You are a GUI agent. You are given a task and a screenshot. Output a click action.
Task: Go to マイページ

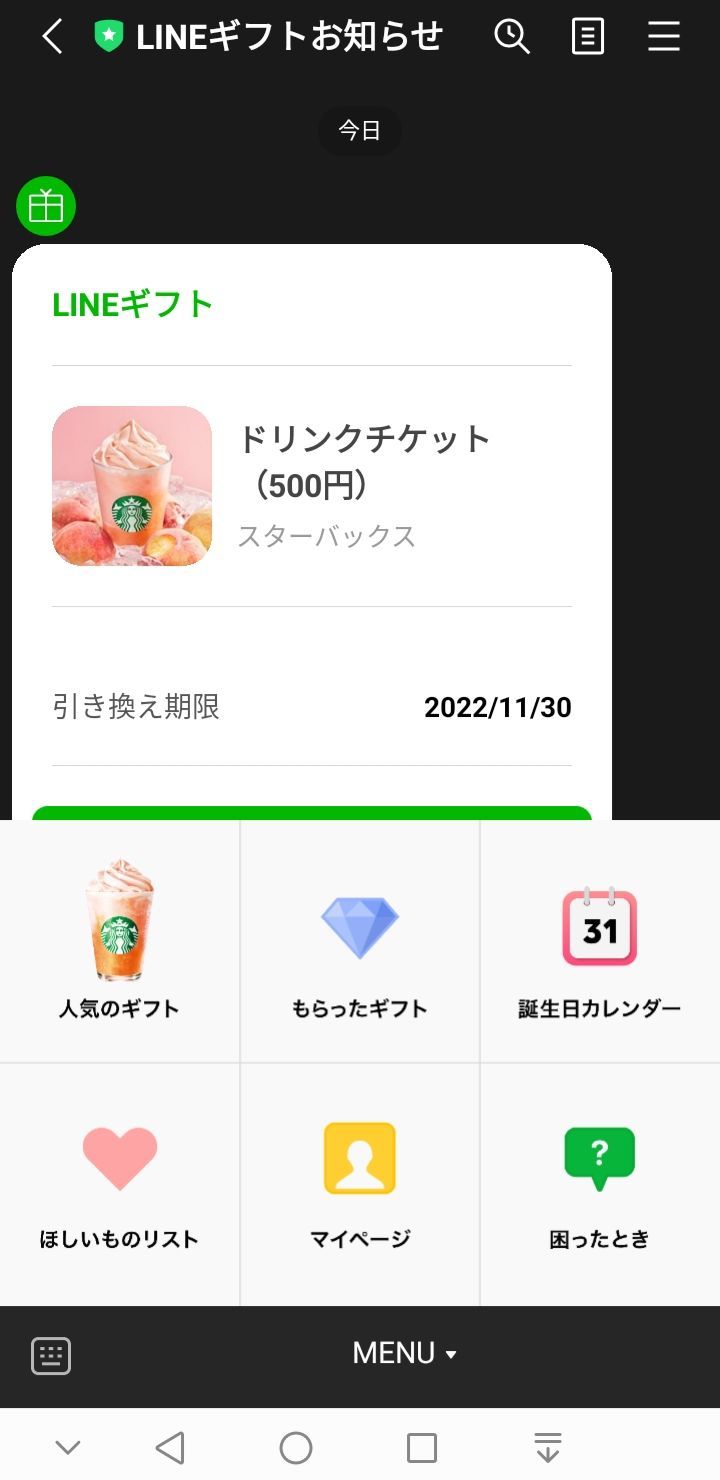click(x=359, y=1184)
